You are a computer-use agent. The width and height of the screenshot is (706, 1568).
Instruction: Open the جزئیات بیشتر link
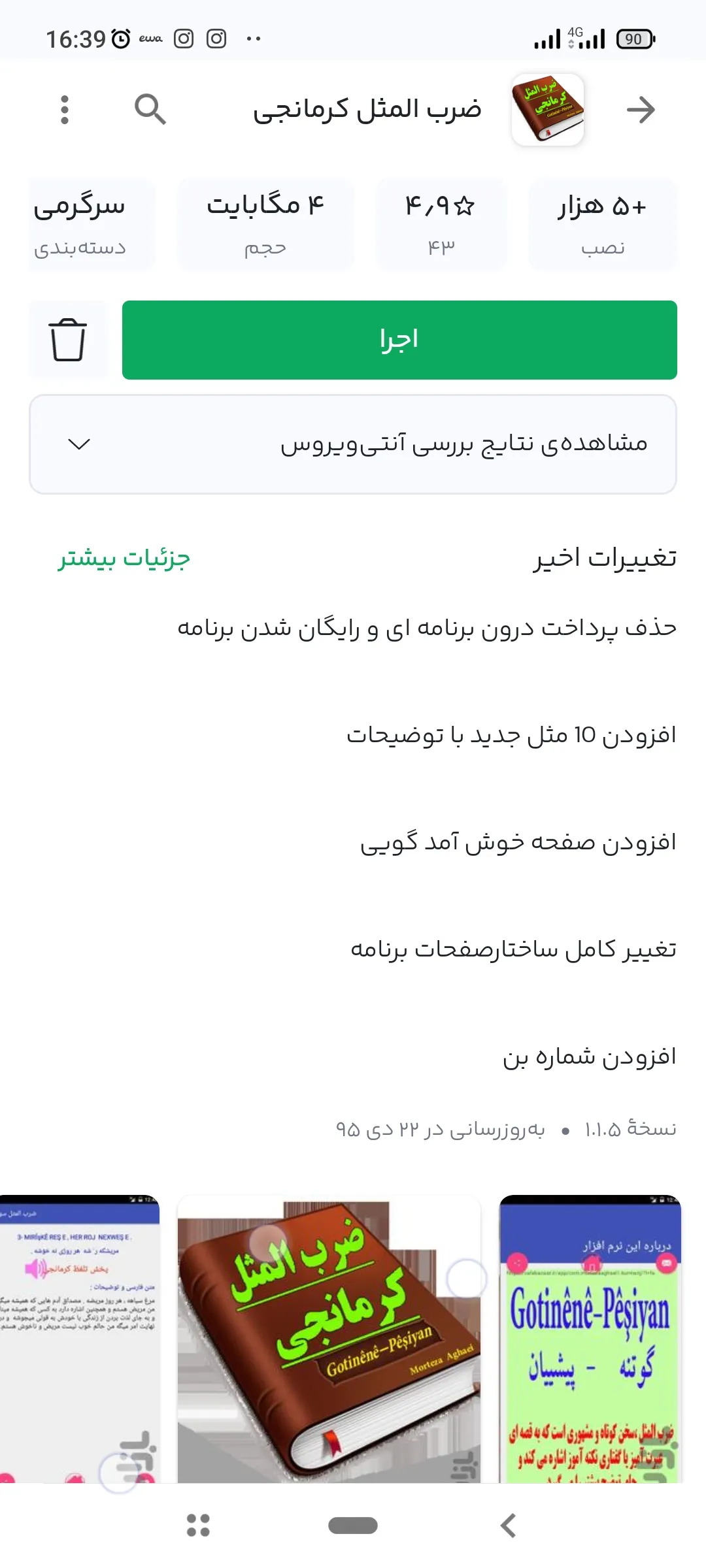point(124,559)
